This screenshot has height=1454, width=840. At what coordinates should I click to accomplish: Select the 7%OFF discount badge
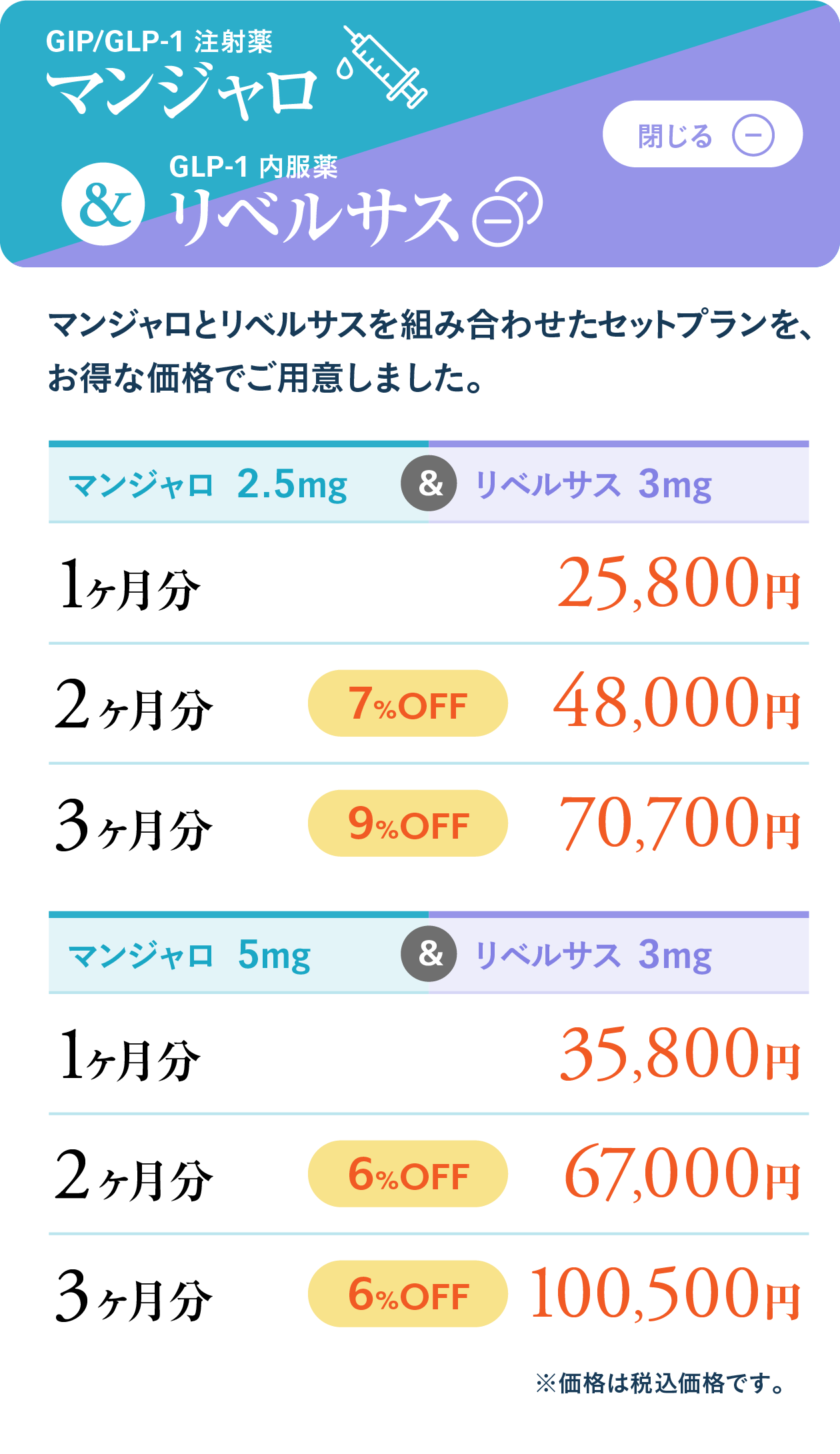pos(407,702)
